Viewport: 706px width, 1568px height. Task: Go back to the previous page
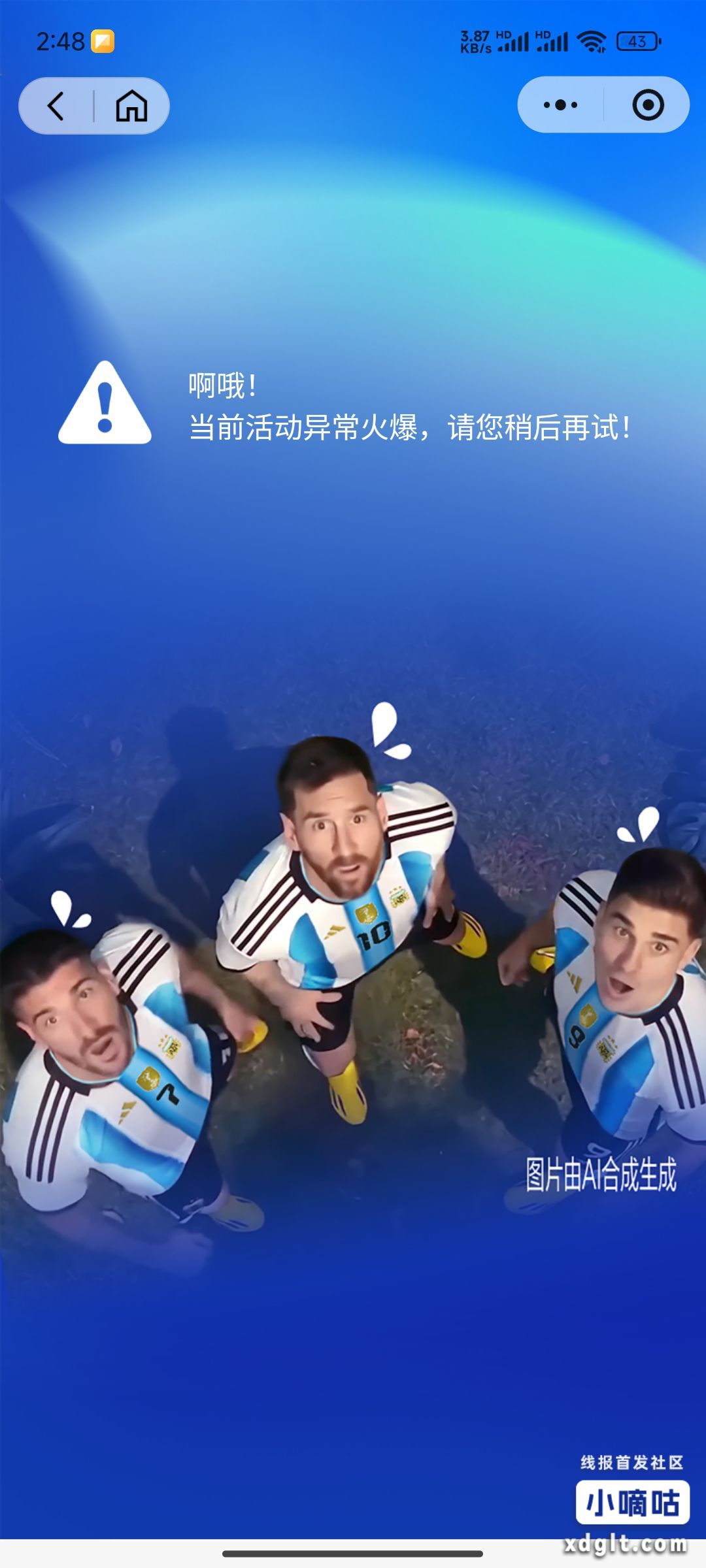pos(56,106)
